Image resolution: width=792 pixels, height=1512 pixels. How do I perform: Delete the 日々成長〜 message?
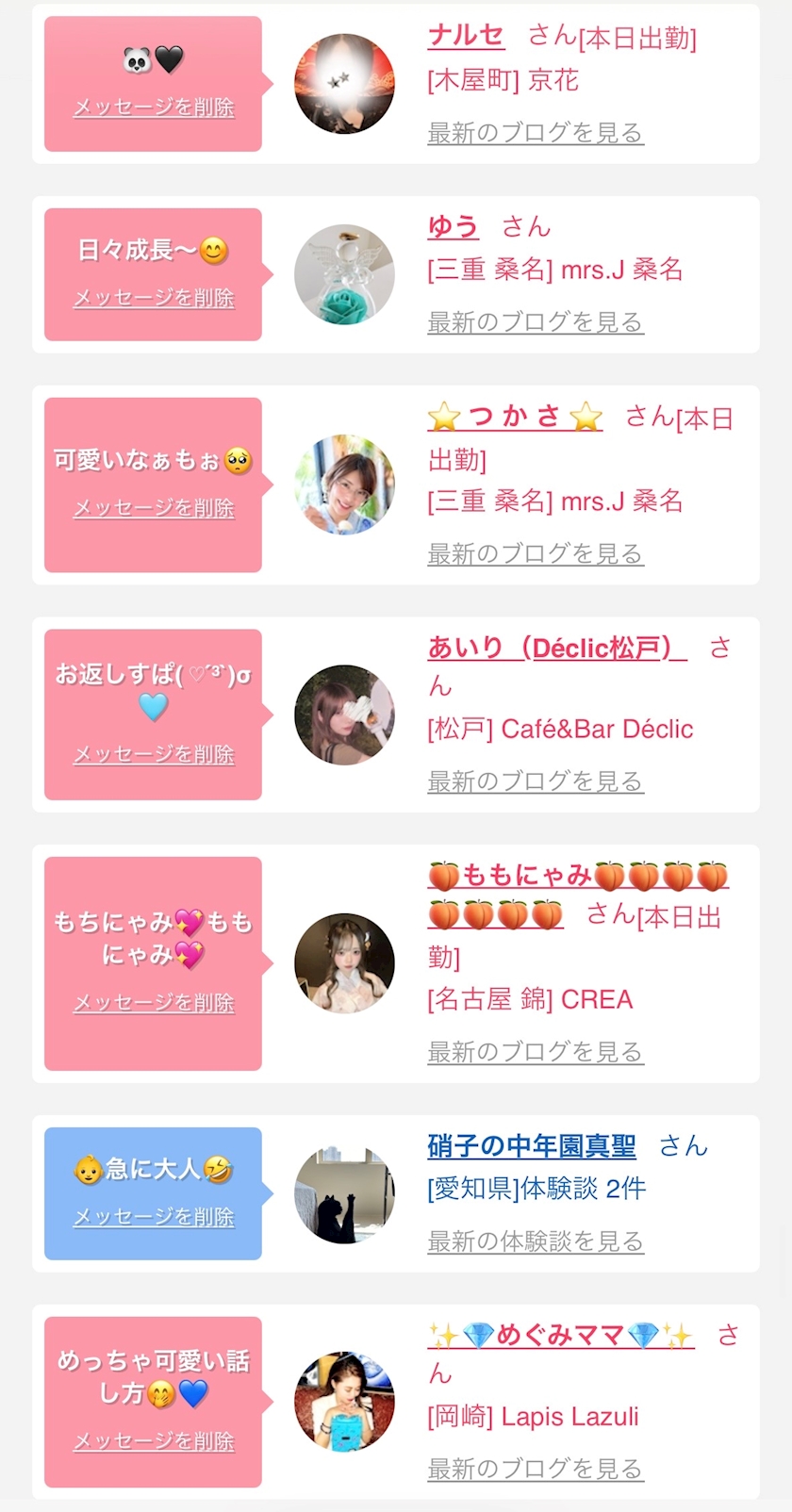154,298
